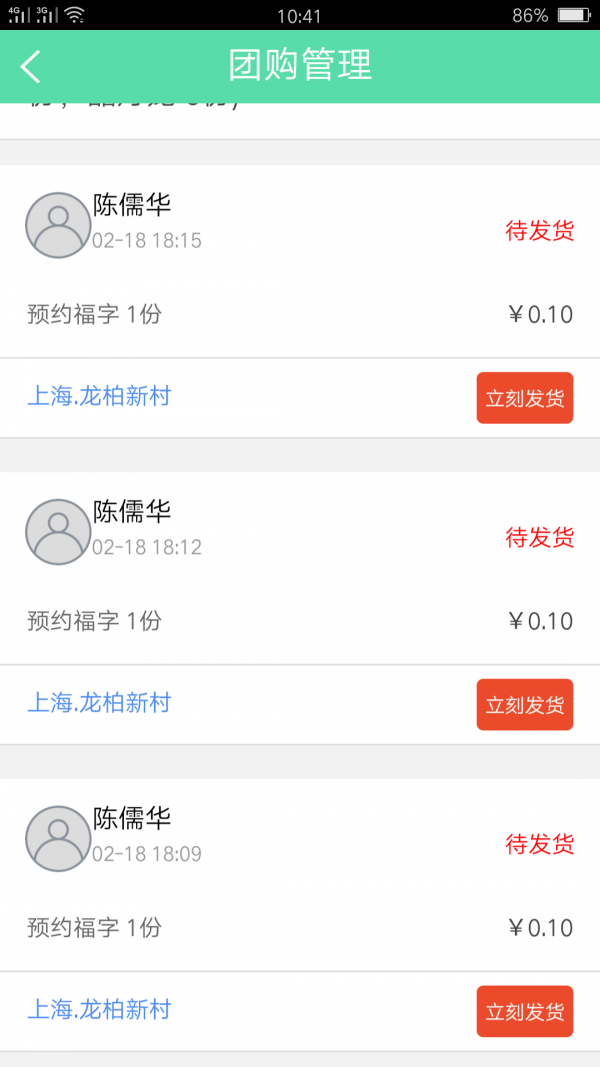Open 上海.龙柏新村 link in 18:15 order

point(99,396)
